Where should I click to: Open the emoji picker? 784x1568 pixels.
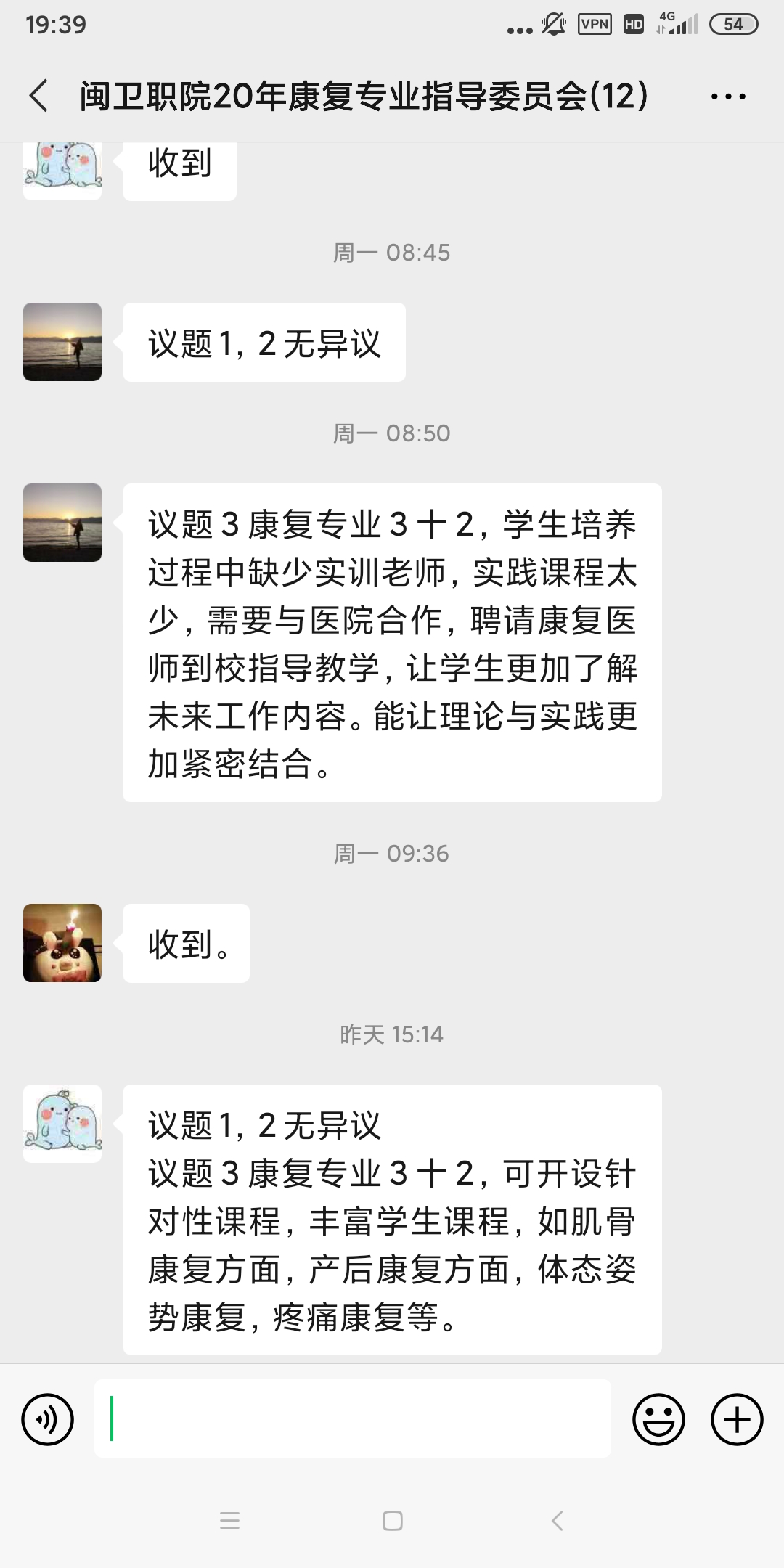tap(658, 1419)
